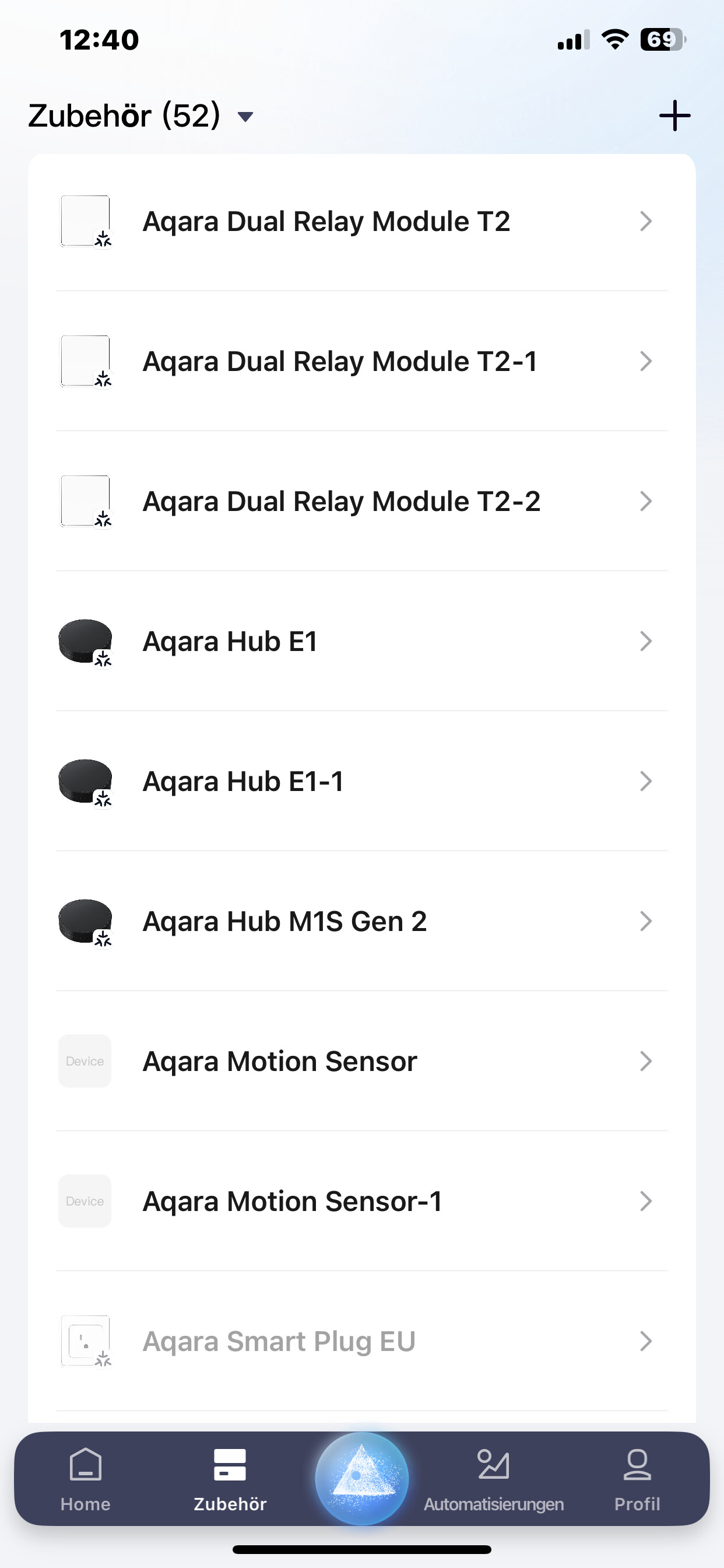Switch to the Home tab
The height and width of the screenshot is (1568, 724).
coord(85,1479)
